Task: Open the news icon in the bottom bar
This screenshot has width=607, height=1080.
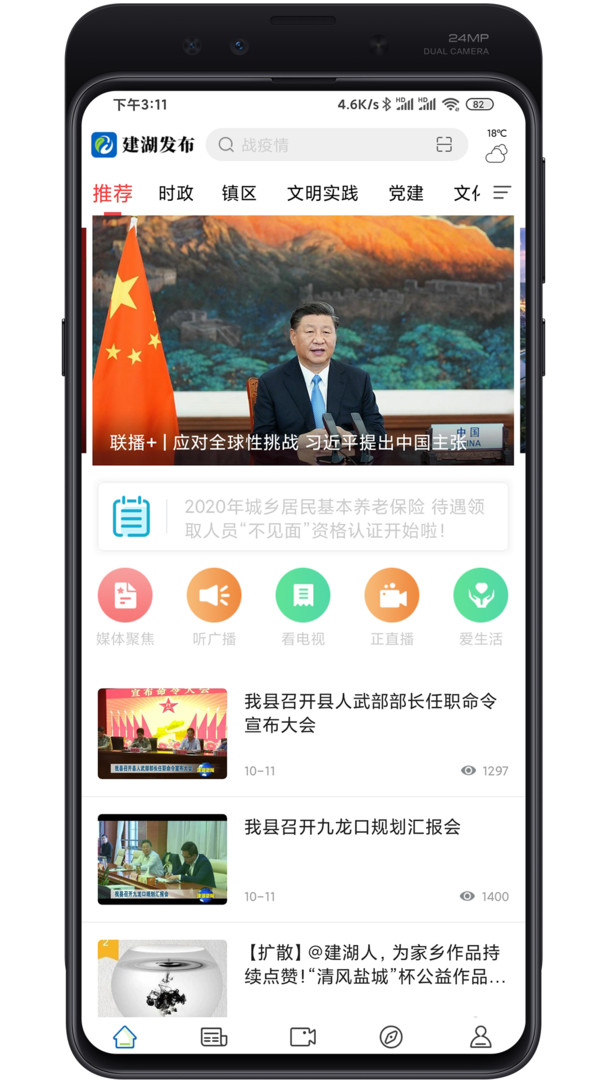Action: pyautogui.click(x=214, y=1036)
